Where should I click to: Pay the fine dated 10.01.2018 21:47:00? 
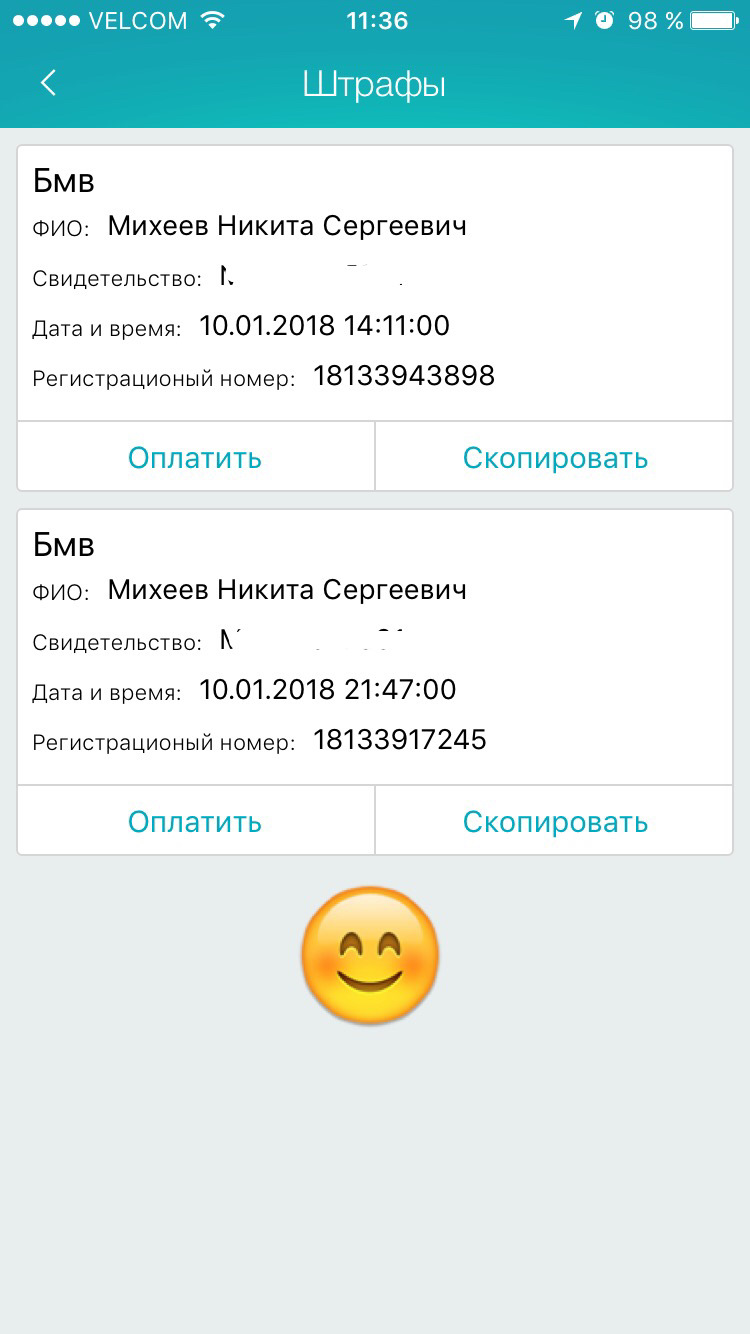[195, 821]
